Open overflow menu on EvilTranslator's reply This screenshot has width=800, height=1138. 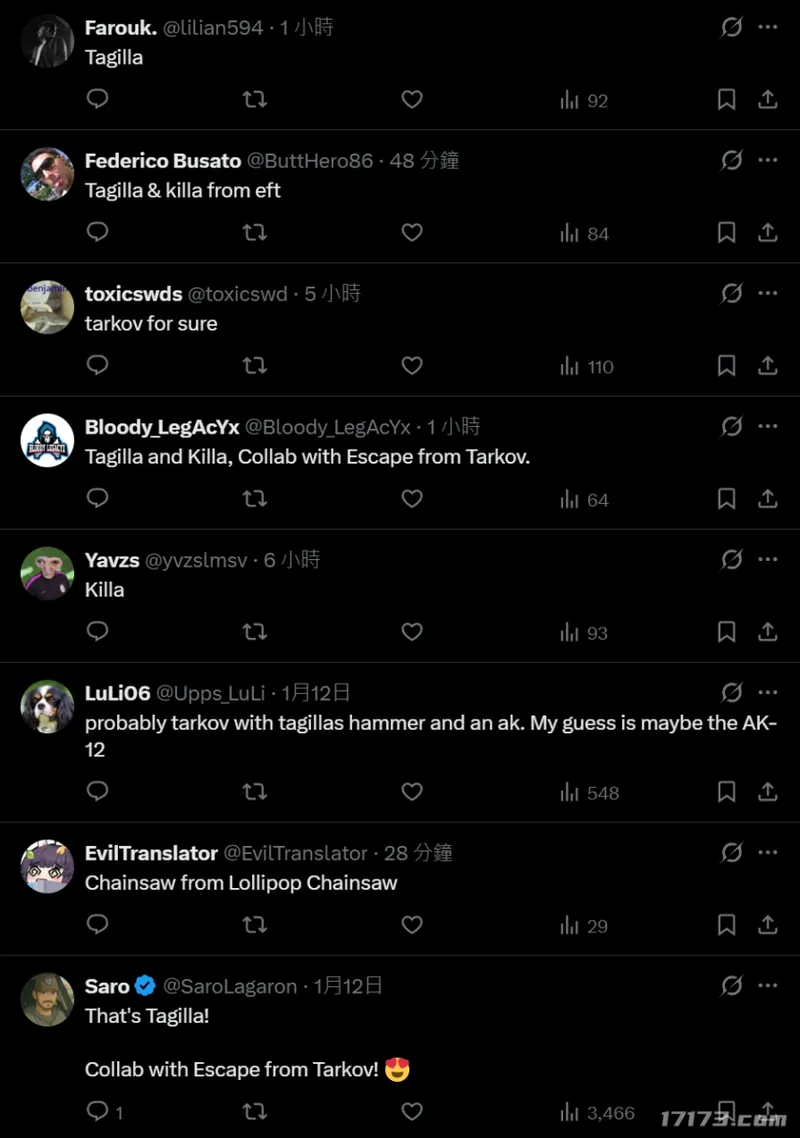coord(768,852)
